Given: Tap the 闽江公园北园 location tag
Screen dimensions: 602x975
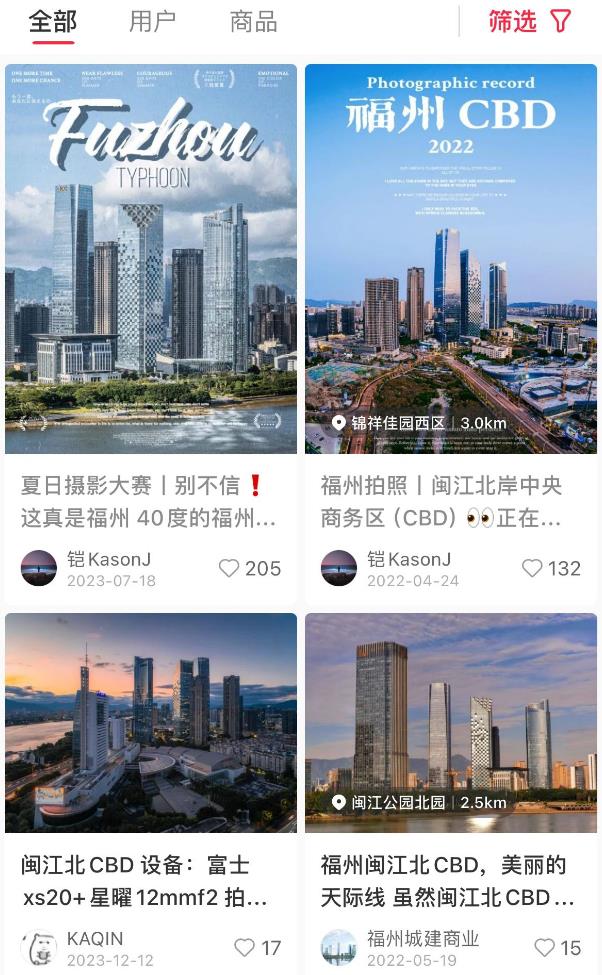Looking at the screenshot, I should (419, 802).
